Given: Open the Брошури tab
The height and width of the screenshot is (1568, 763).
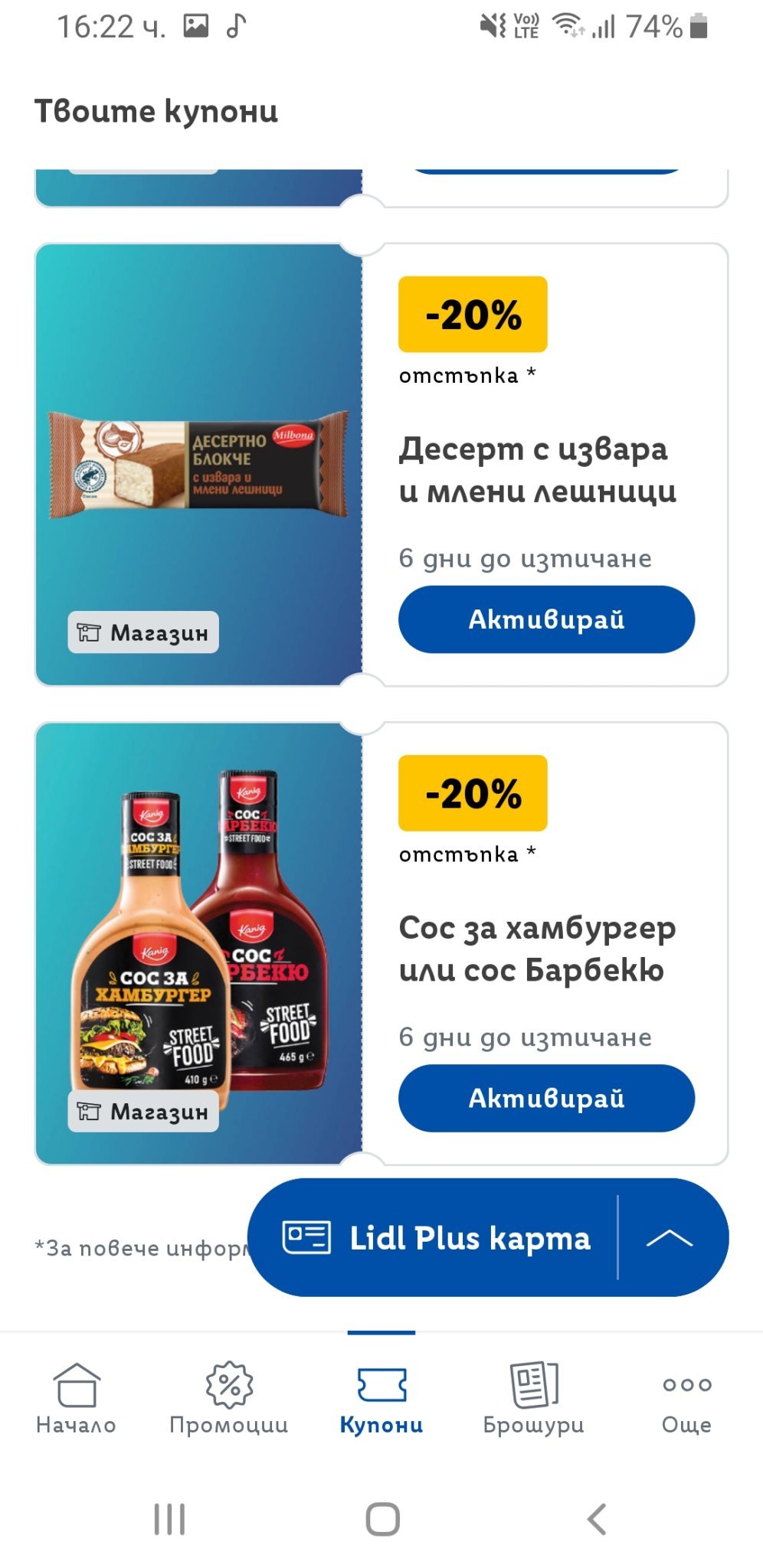Looking at the screenshot, I should pos(534,1398).
